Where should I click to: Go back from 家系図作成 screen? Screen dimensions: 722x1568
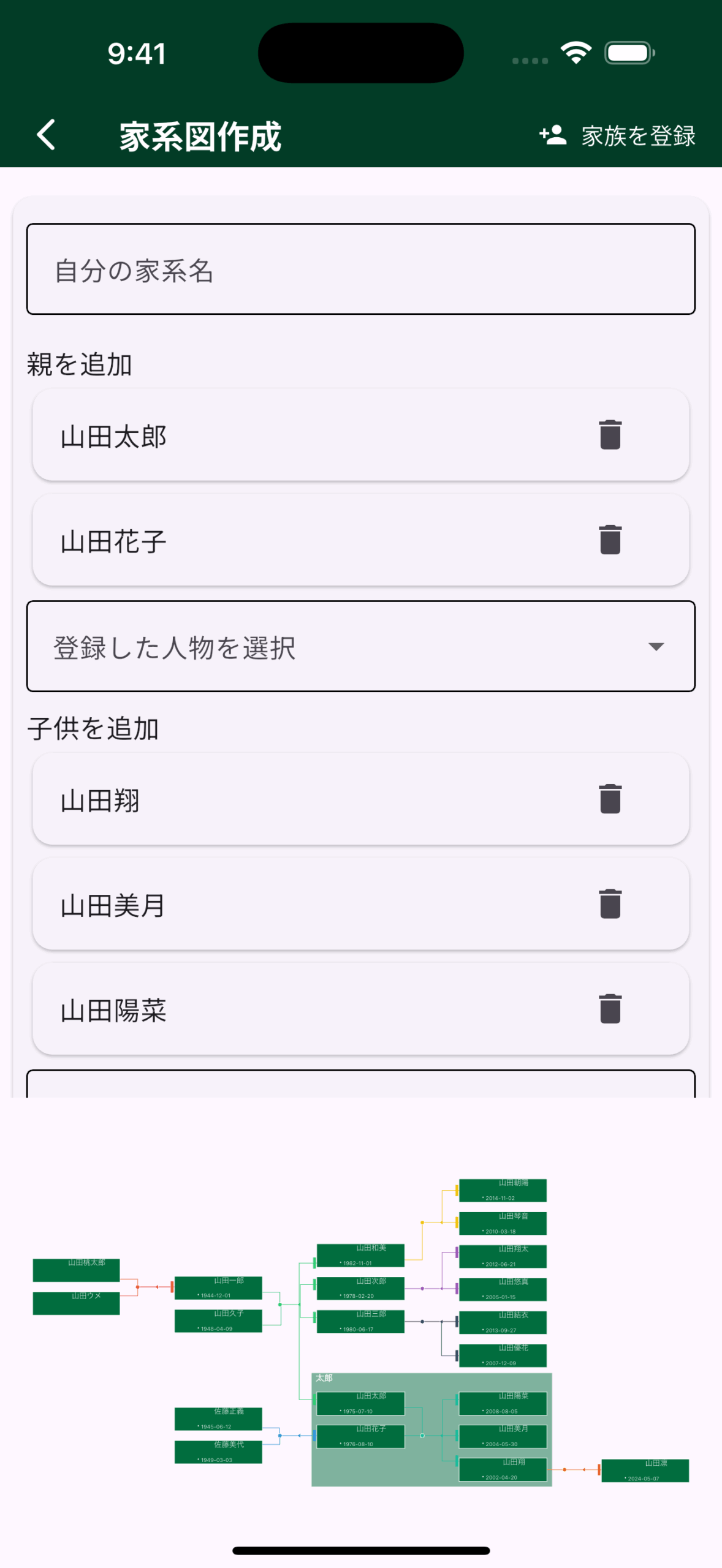click(x=47, y=135)
